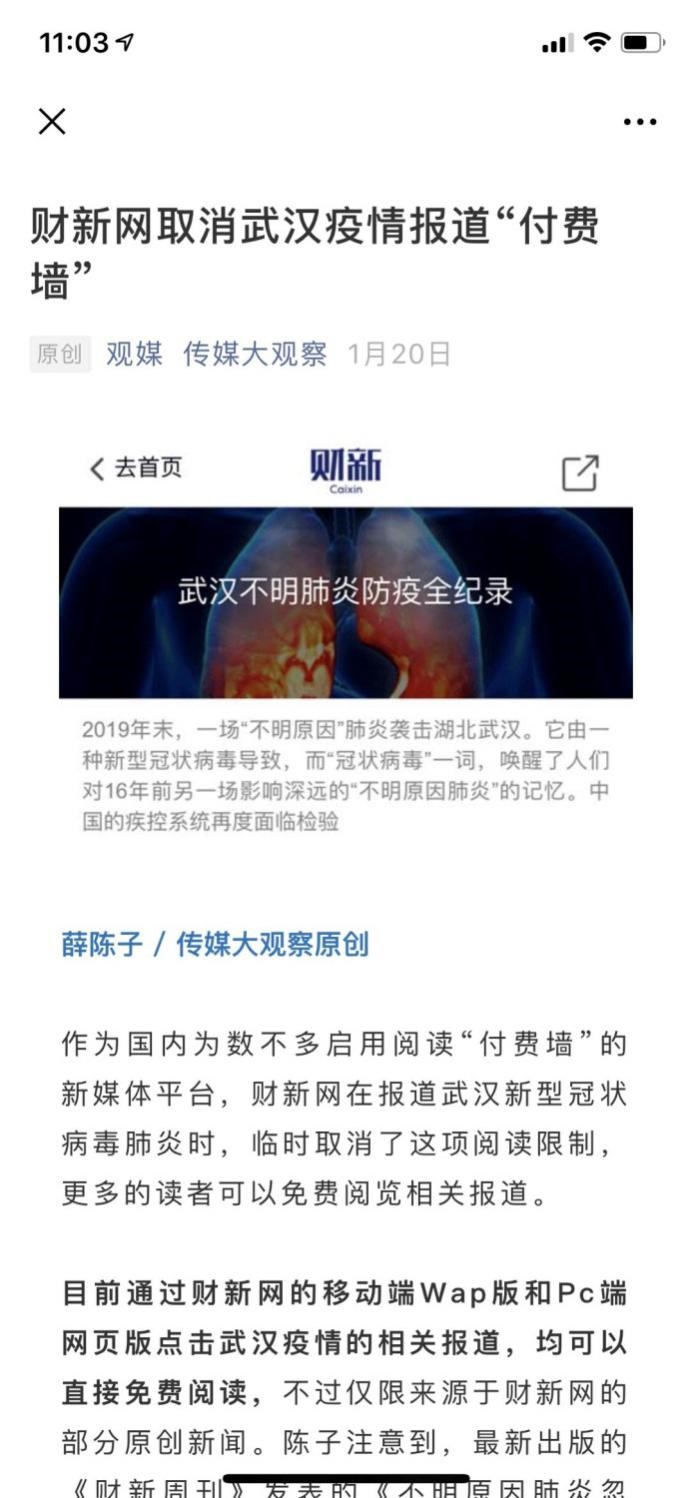Open the 传媒大观察 account page
This screenshot has width=692, height=1498.
254,354
